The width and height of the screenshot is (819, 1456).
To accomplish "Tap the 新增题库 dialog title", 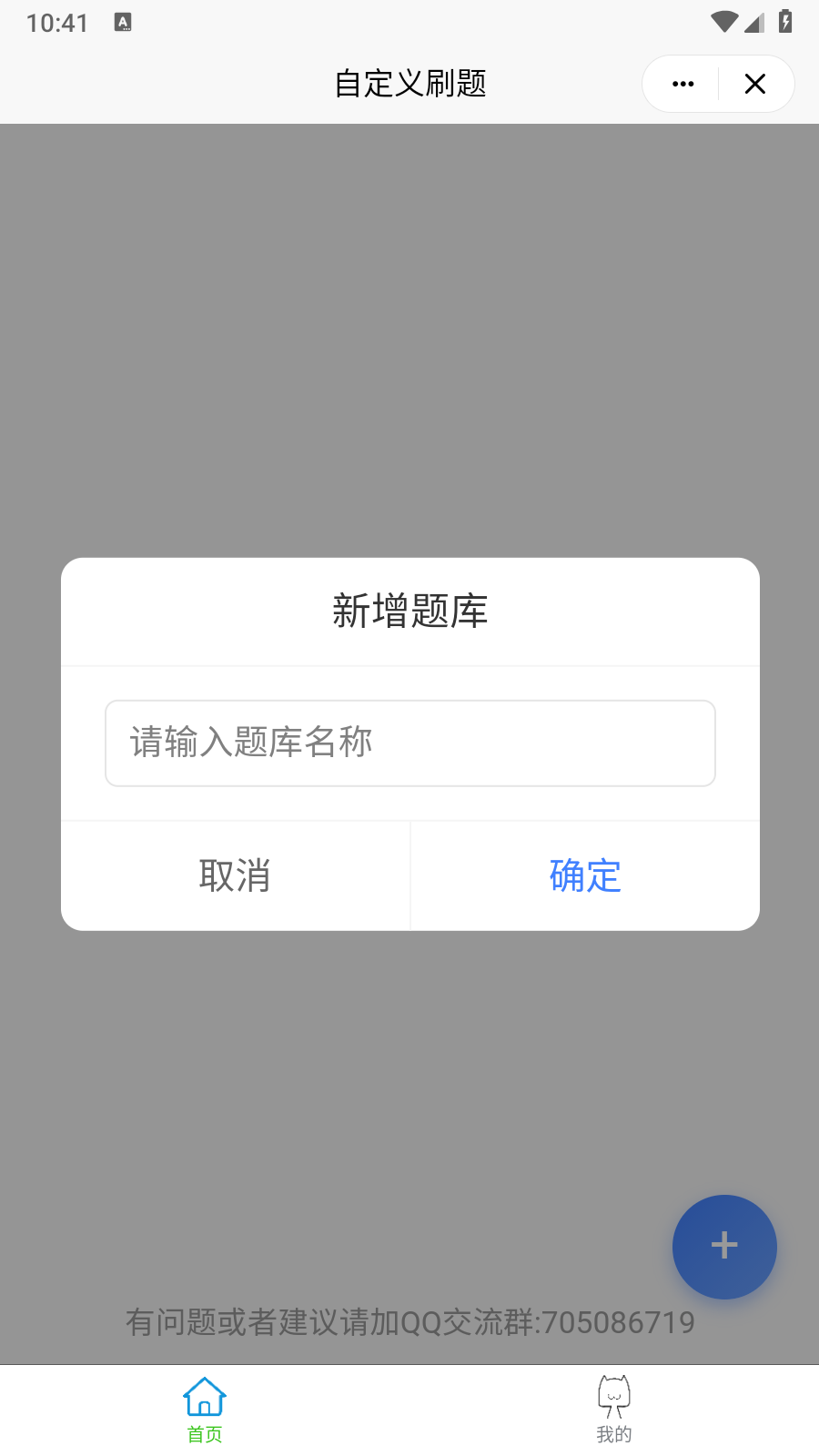I will 409,611.
